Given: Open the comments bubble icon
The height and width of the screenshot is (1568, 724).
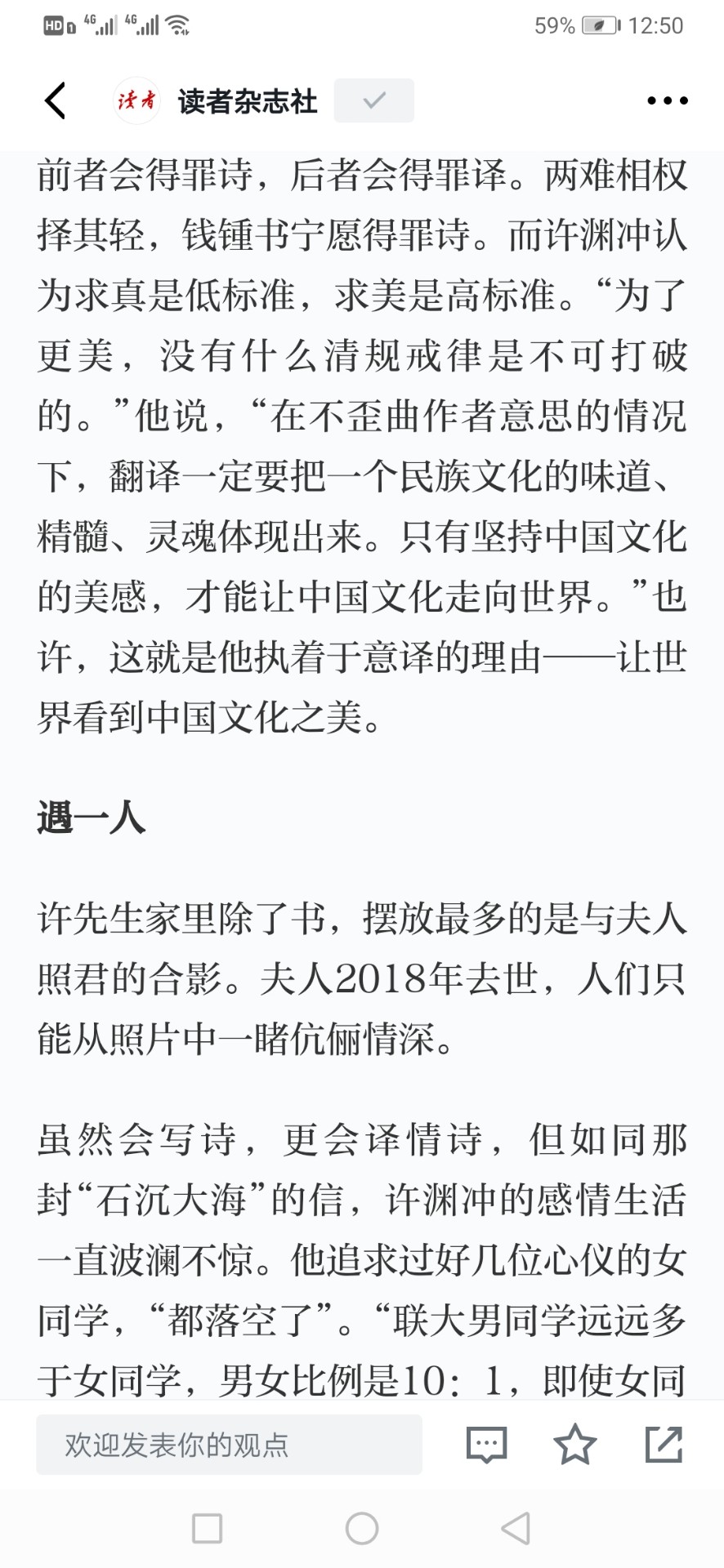Looking at the screenshot, I should pyautogui.click(x=486, y=1445).
